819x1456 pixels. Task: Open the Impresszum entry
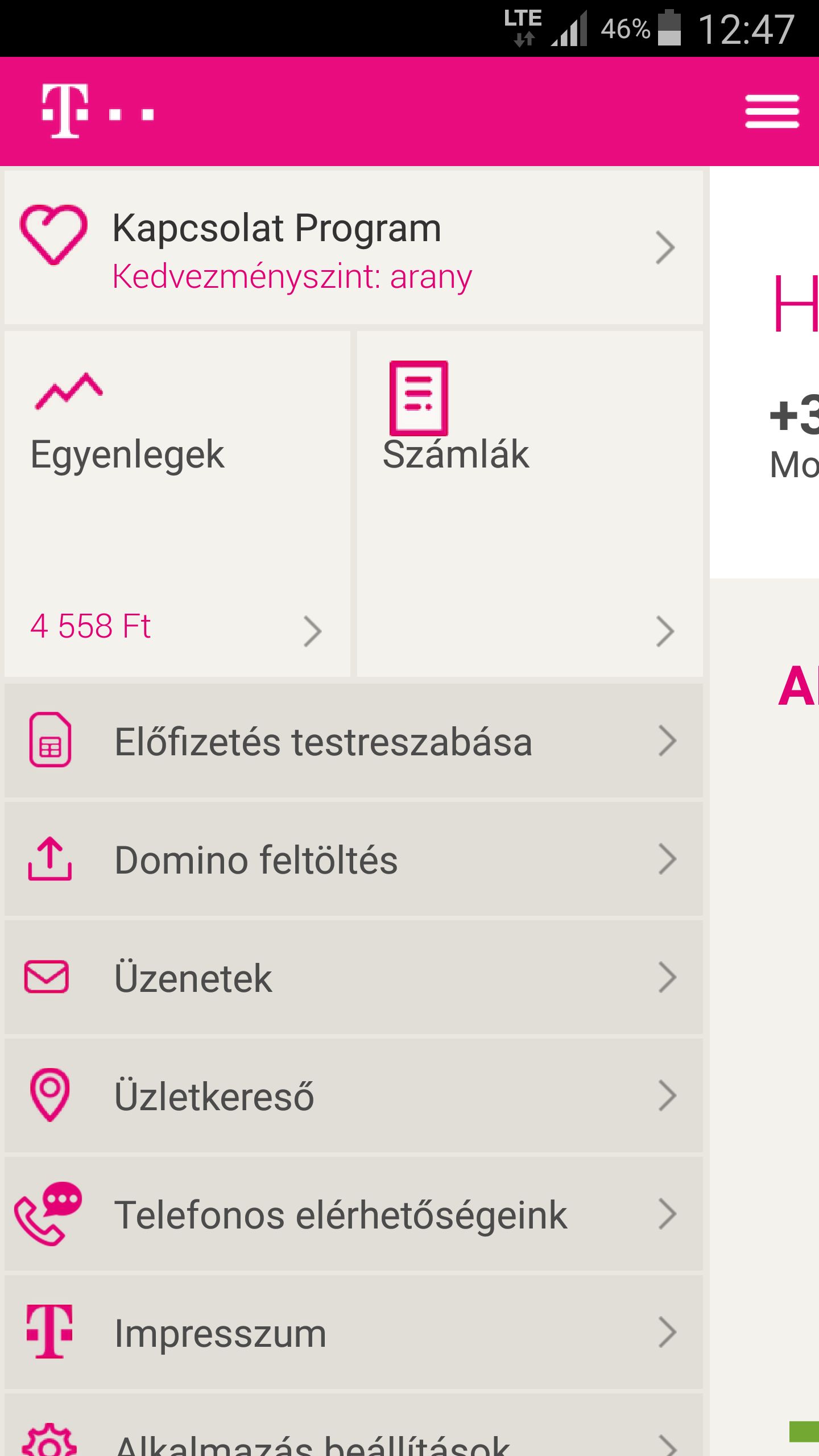pos(354,1332)
